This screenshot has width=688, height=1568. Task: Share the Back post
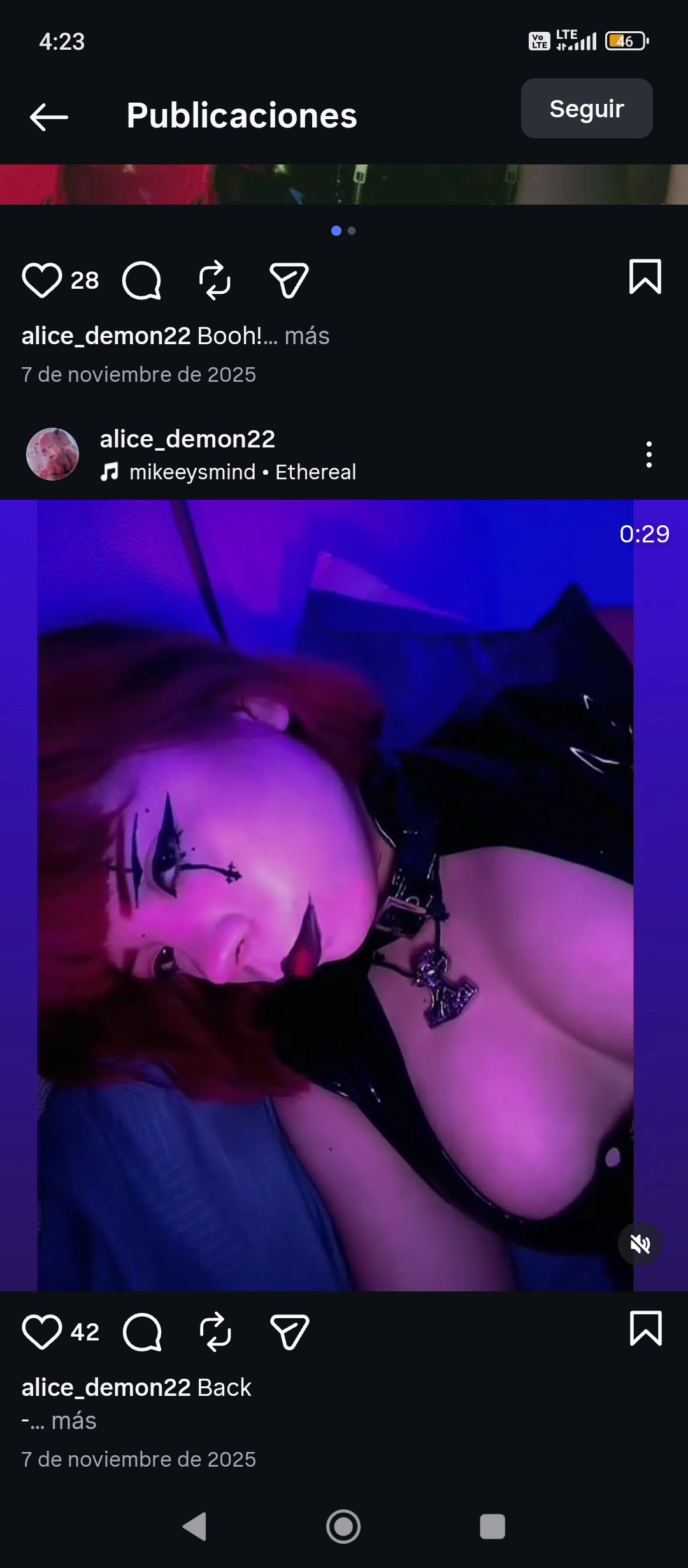(x=289, y=1332)
